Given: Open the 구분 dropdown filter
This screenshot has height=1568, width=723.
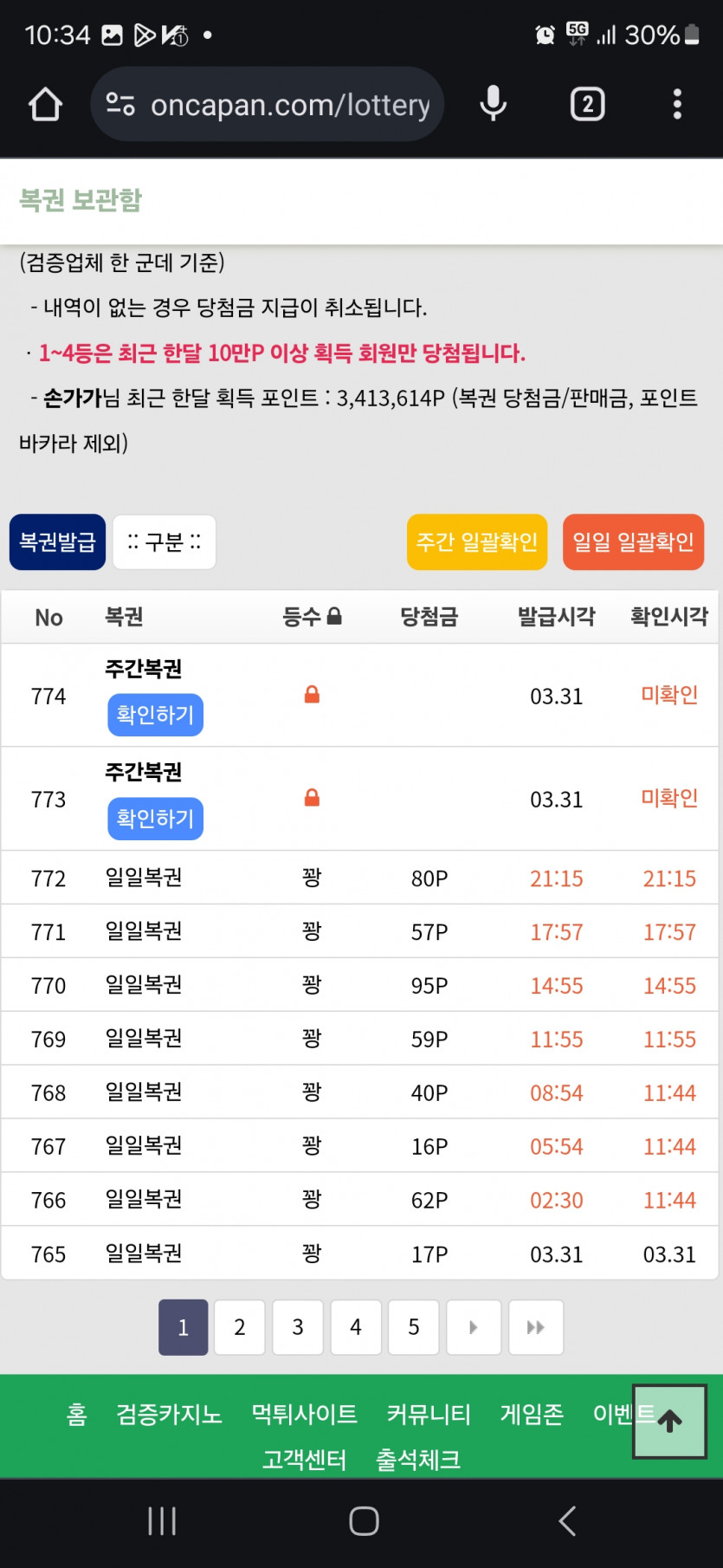Looking at the screenshot, I should tap(165, 542).
